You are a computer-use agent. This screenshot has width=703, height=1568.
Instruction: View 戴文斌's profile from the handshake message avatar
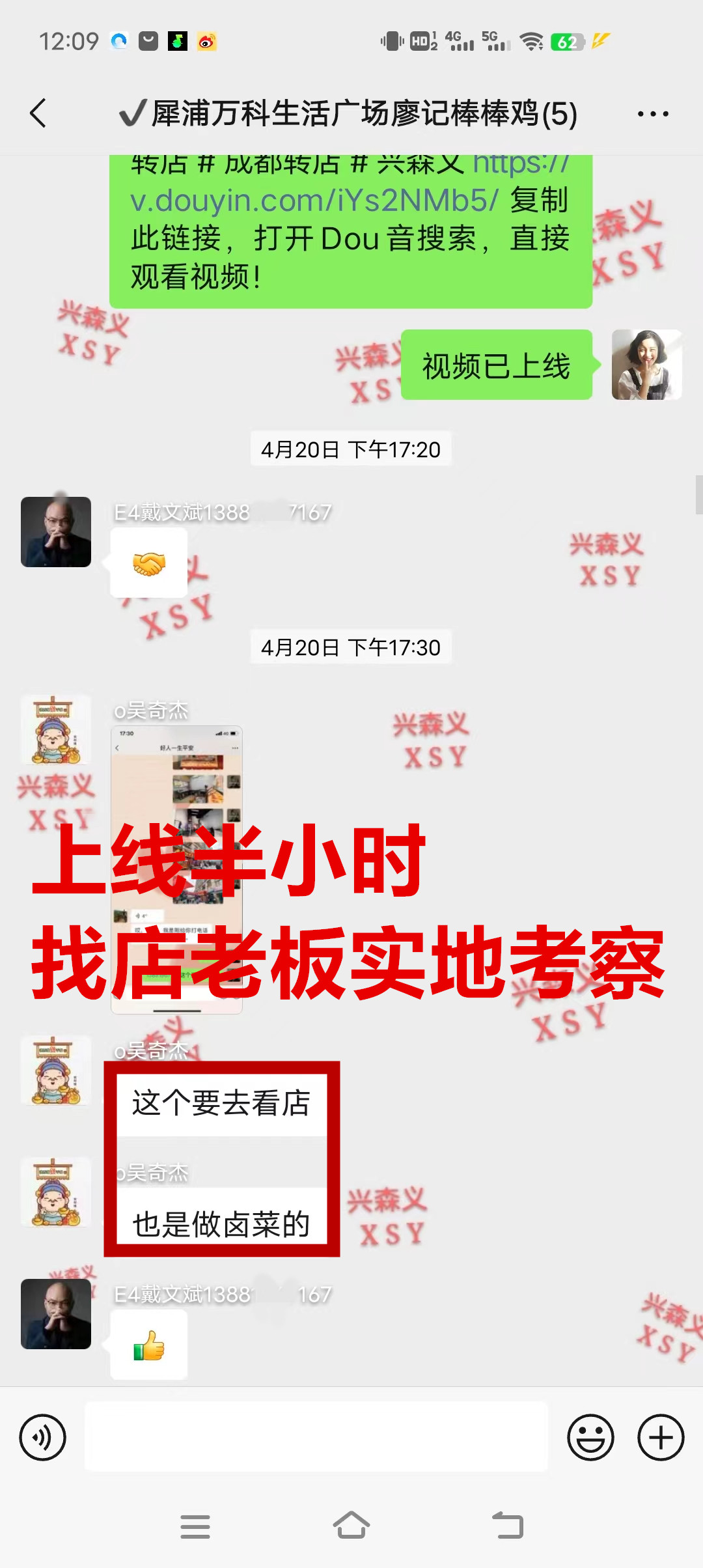point(56,532)
